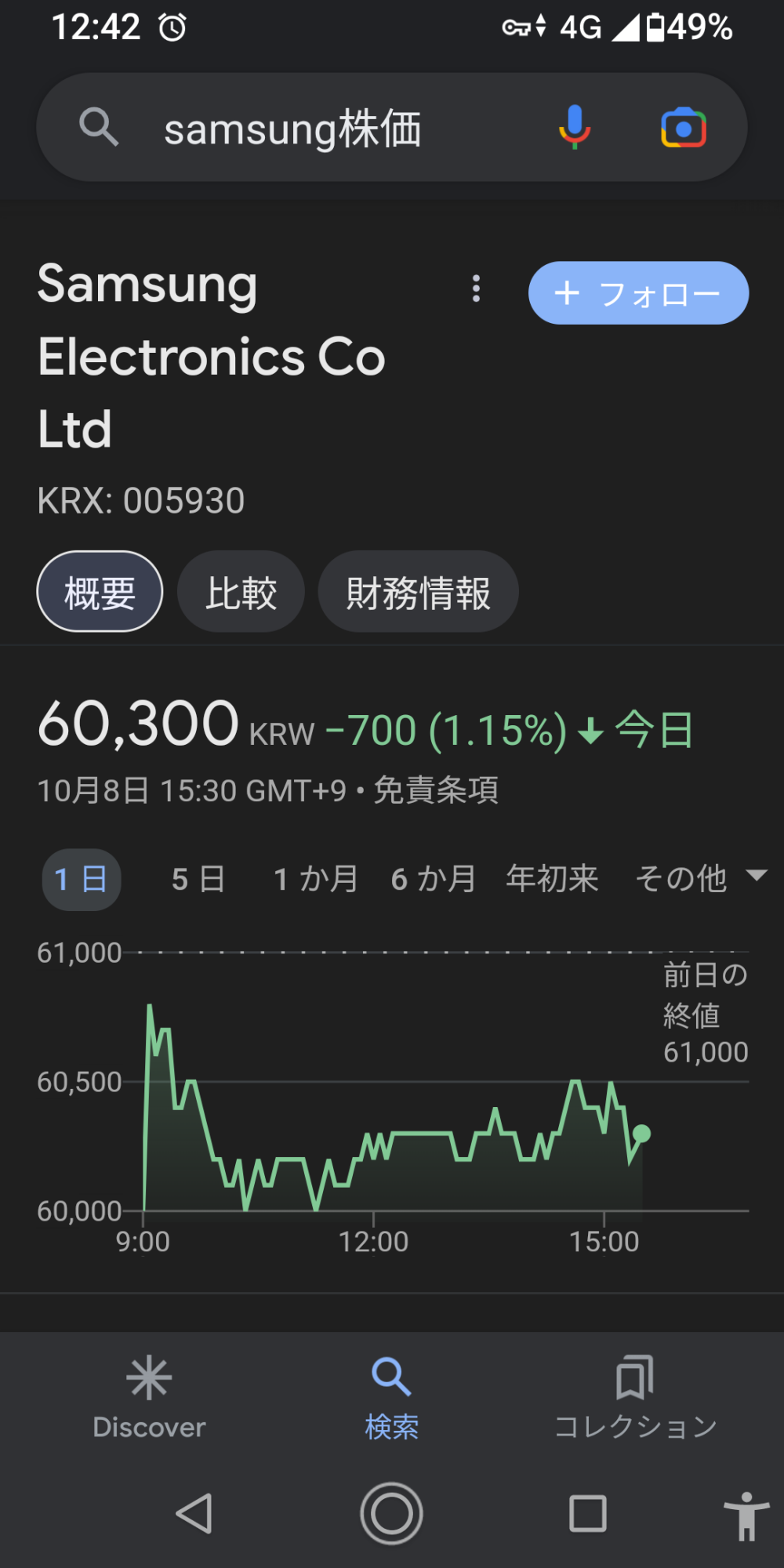The image size is (784, 1568).
Task: Open the three-dot overflow menu
Action: (476, 289)
